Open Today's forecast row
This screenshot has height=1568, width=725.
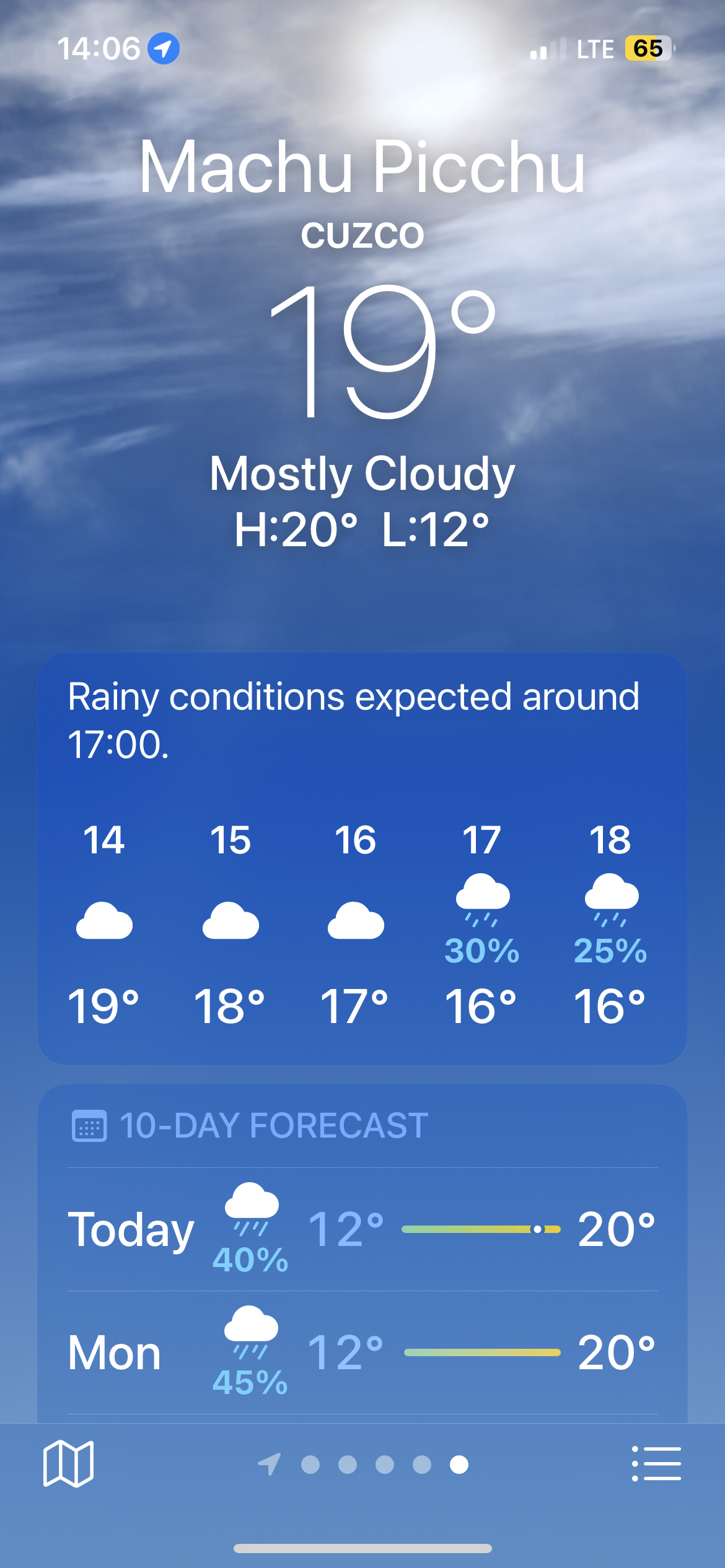click(x=362, y=1229)
